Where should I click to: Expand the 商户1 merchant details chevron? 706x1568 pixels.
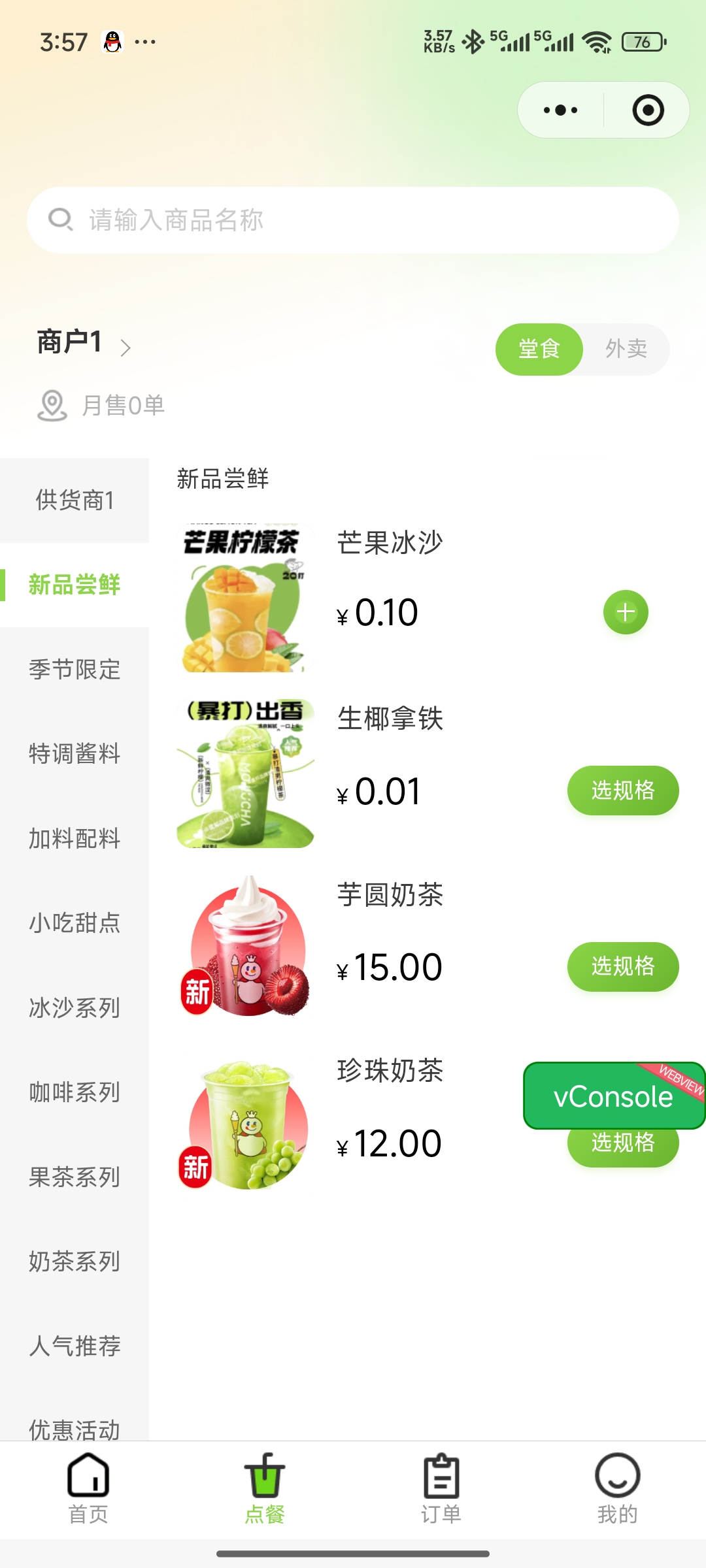click(126, 348)
